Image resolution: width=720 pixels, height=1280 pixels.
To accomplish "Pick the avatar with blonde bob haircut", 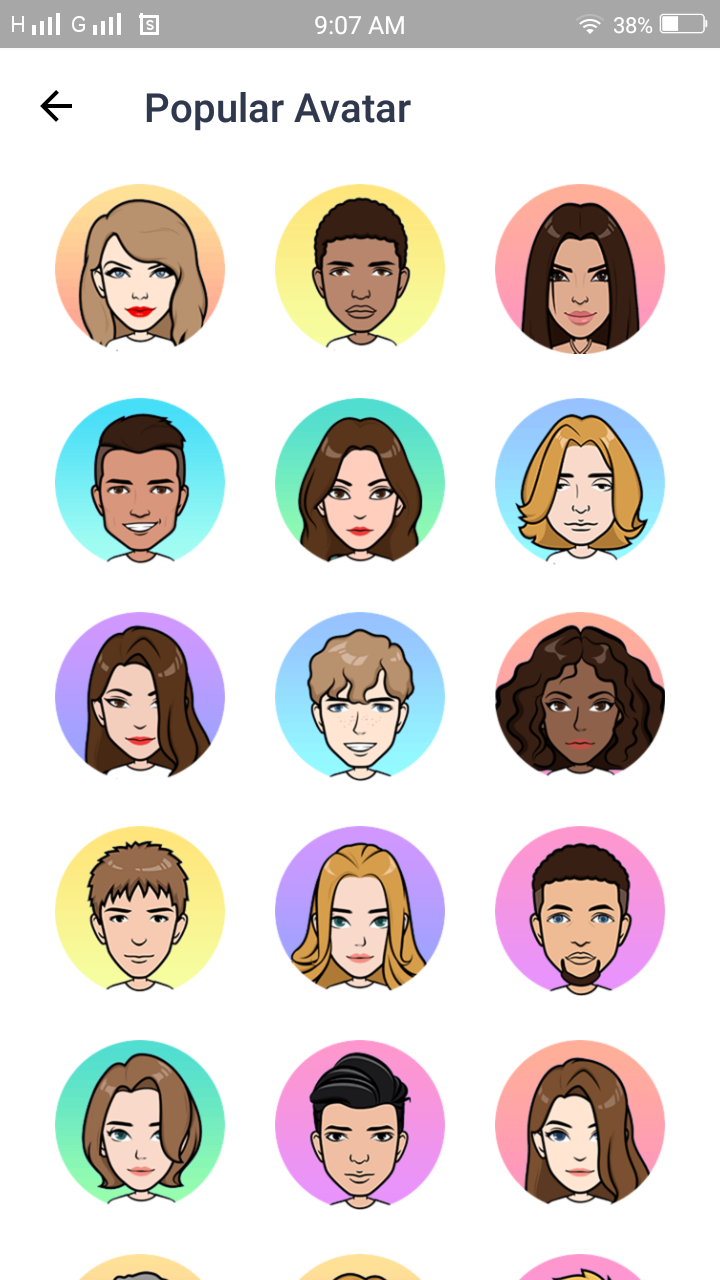I will click(x=580, y=482).
